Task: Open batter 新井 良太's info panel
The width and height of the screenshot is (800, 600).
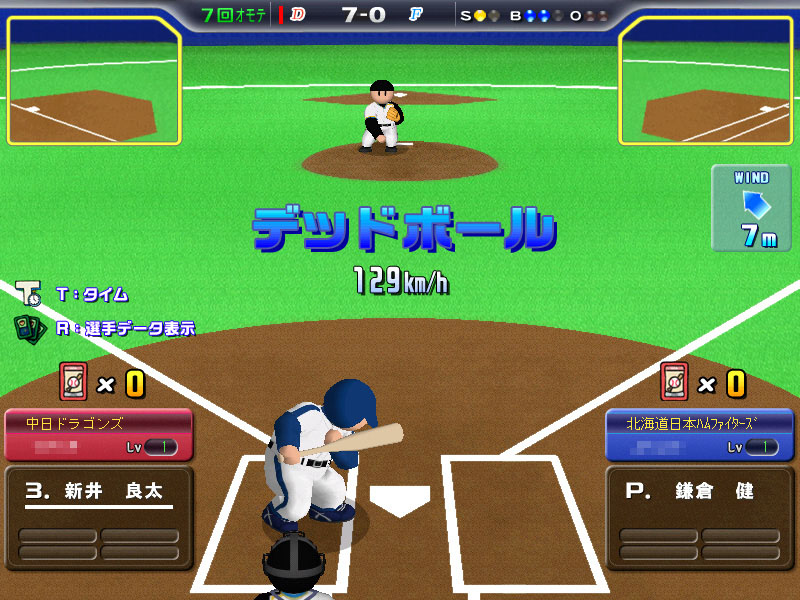Action: [98, 492]
